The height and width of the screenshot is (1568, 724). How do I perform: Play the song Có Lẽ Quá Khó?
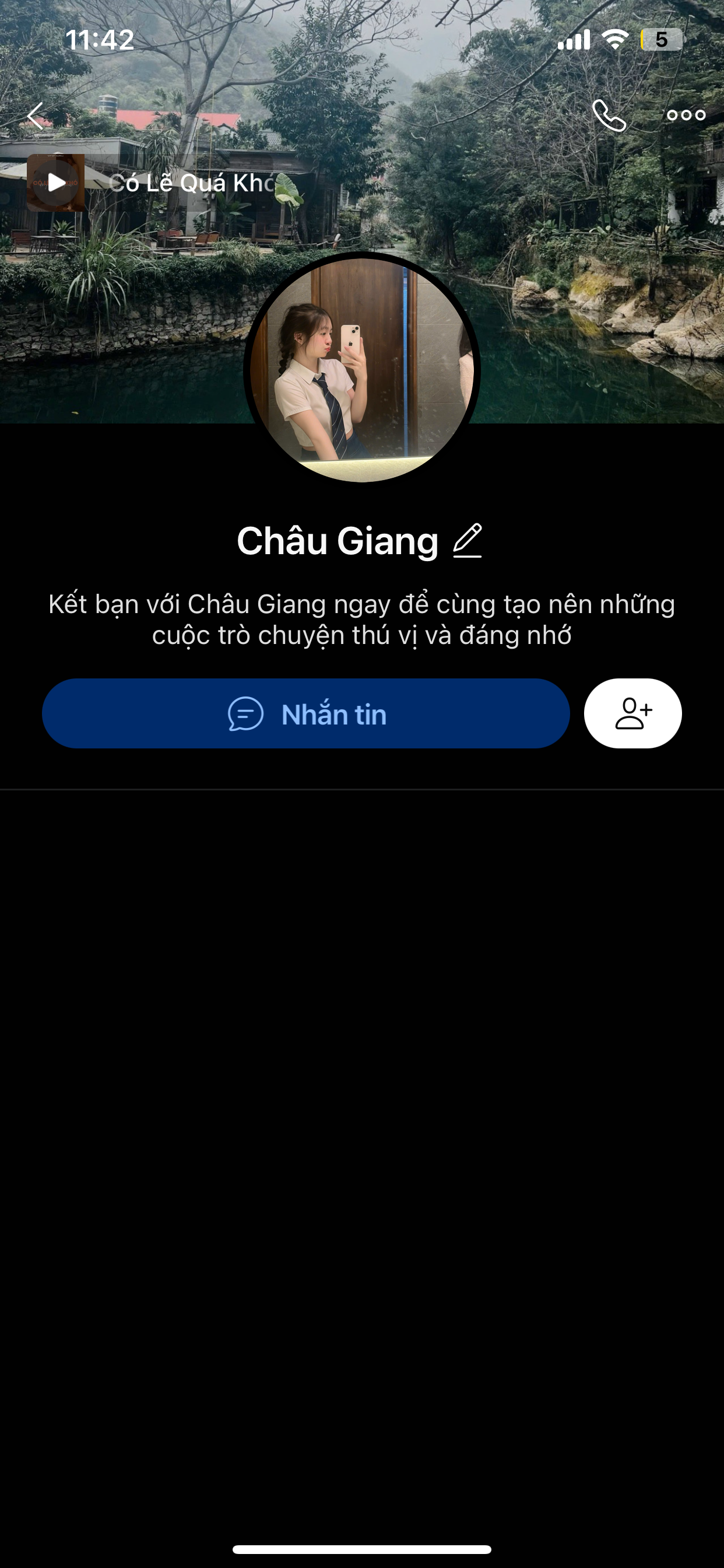(x=56, y=183)
